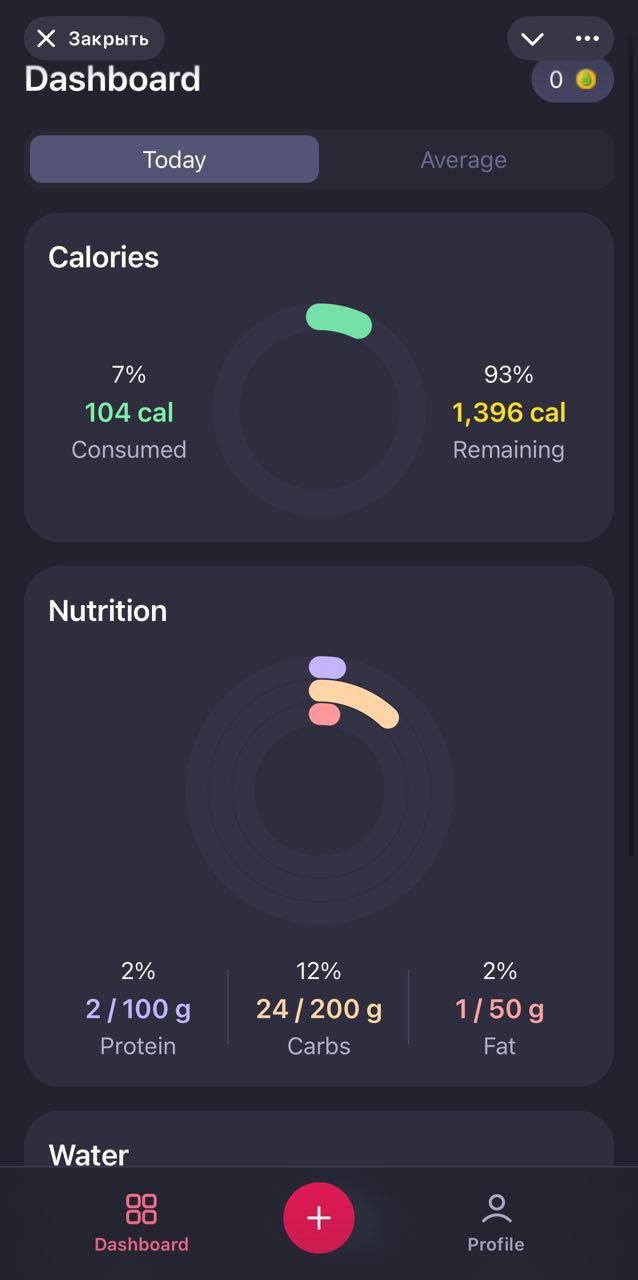
Task: Switch to the Average view
Action: pyautogui.click(x=463, y=160)
